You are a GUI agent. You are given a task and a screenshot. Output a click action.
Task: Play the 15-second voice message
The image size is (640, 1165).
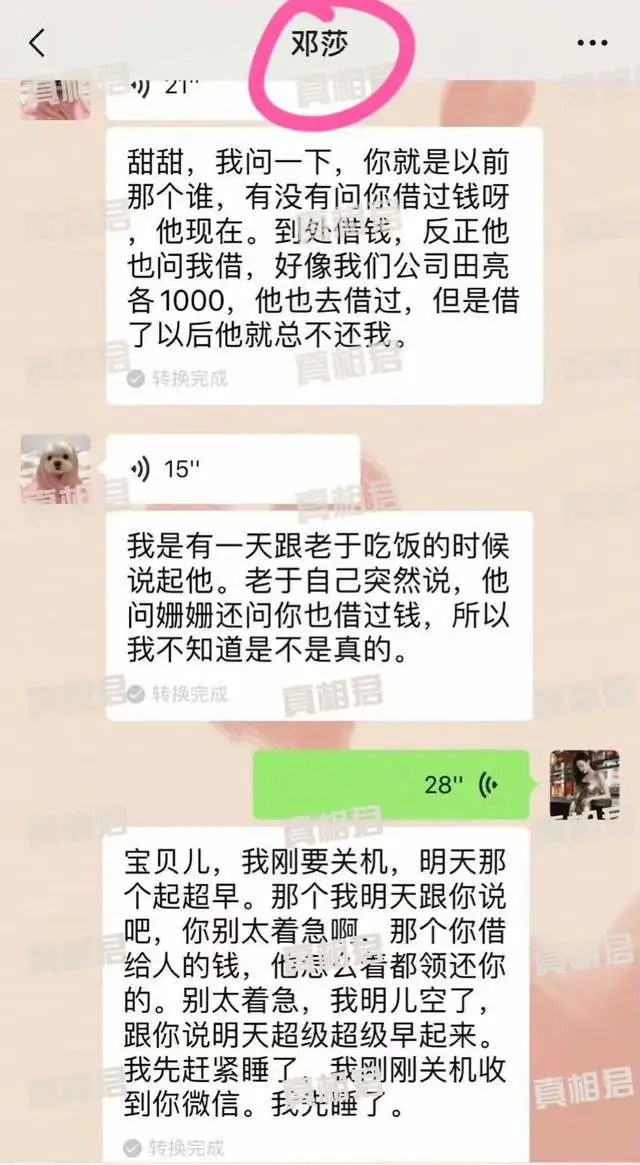(x=232, y=469)
